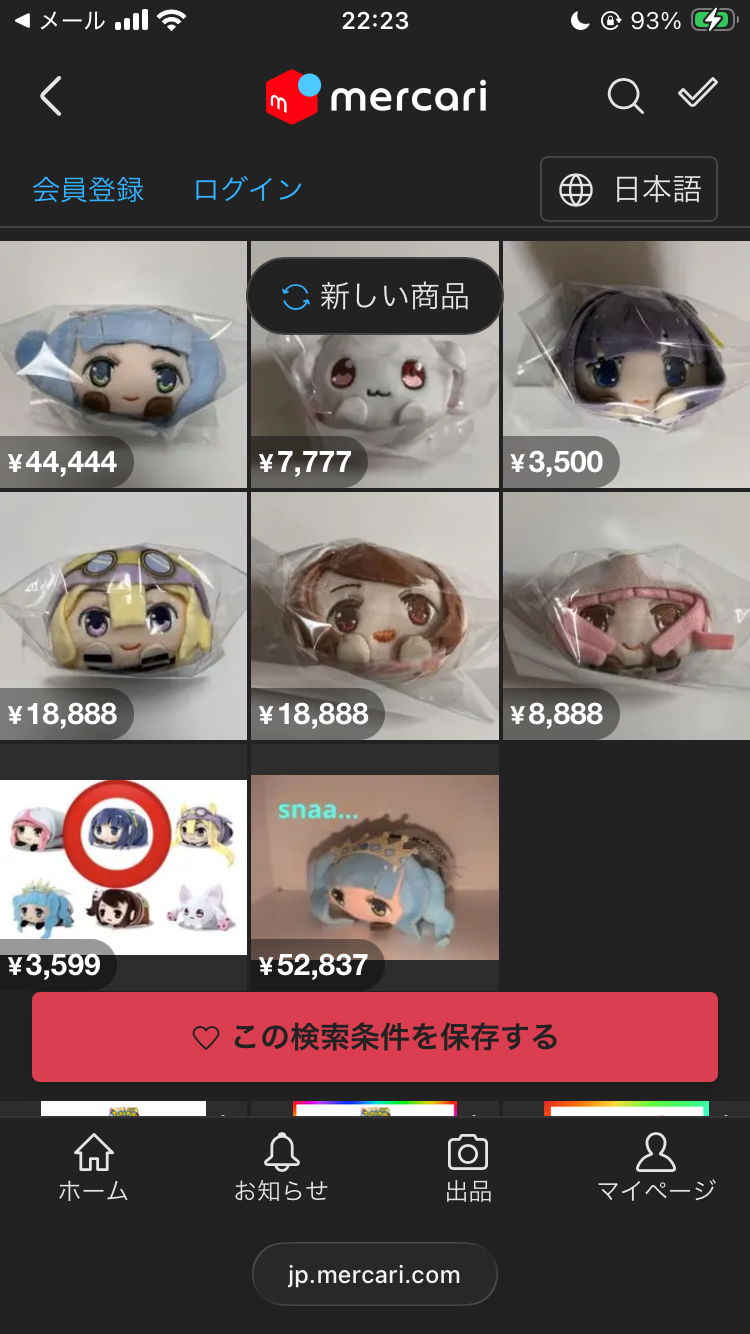Open the 日本語 language selector
The height and width of the screenshot is (1334, 750).
point(629,189)
